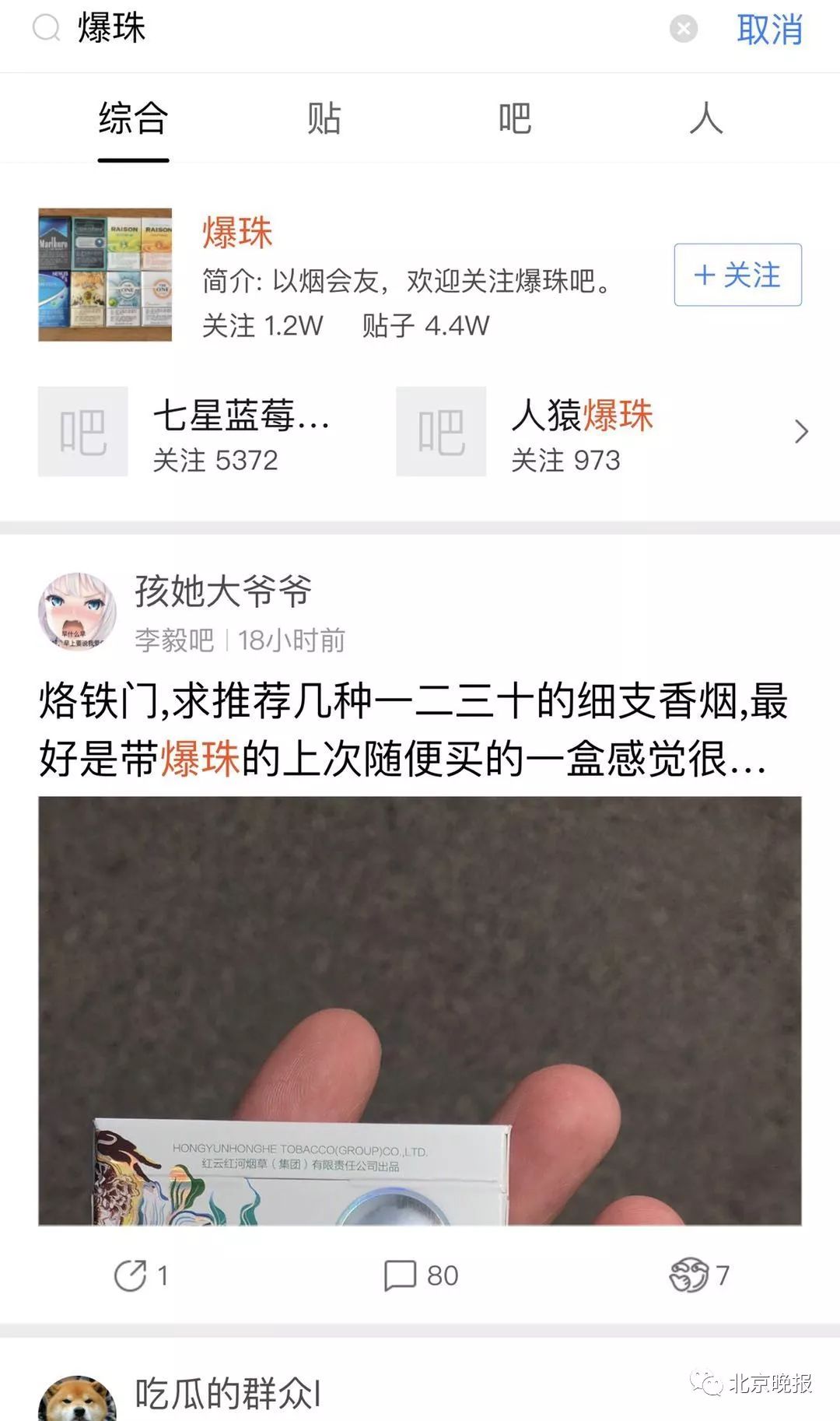Image resolution: width=840 pixels, height=1421 pixels.
Task: Open 吃瓜的群众I's post
Action: coord(227,1393)
